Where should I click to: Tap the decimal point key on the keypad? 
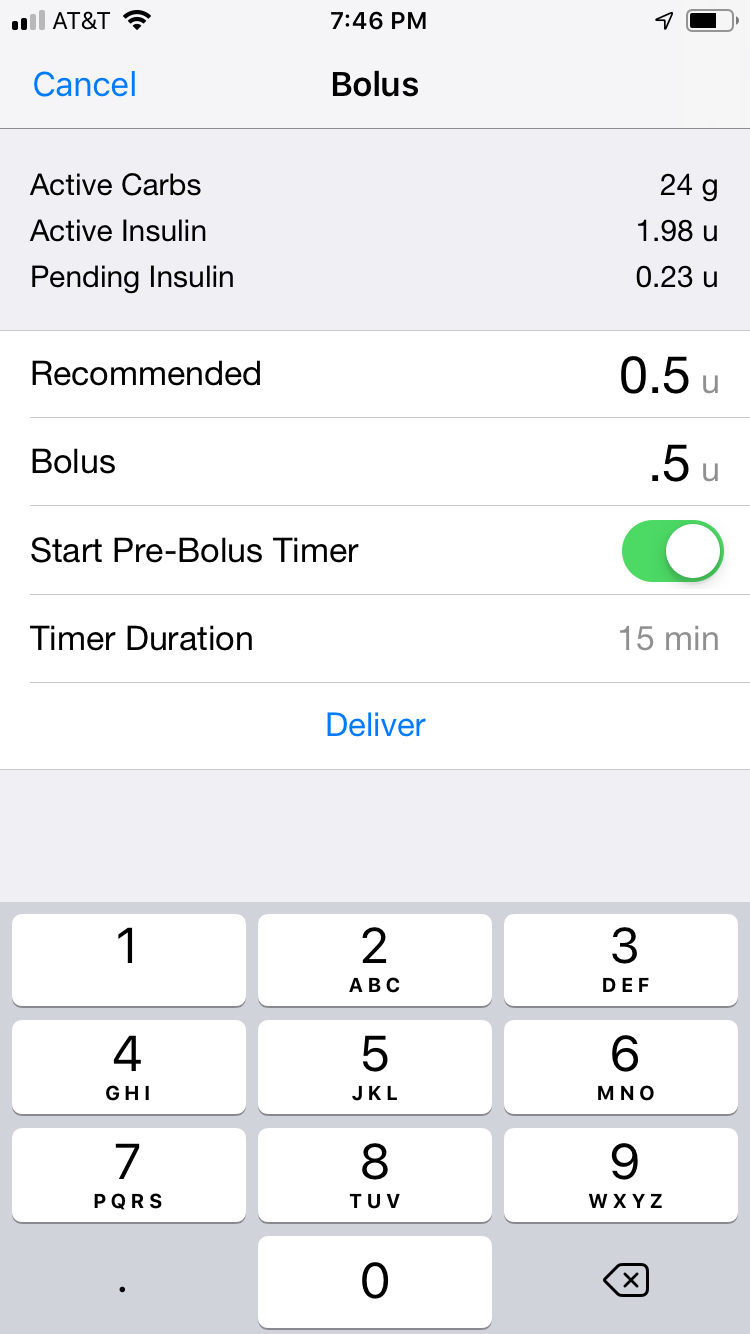pyautogui.click(x=122, y=1281)
